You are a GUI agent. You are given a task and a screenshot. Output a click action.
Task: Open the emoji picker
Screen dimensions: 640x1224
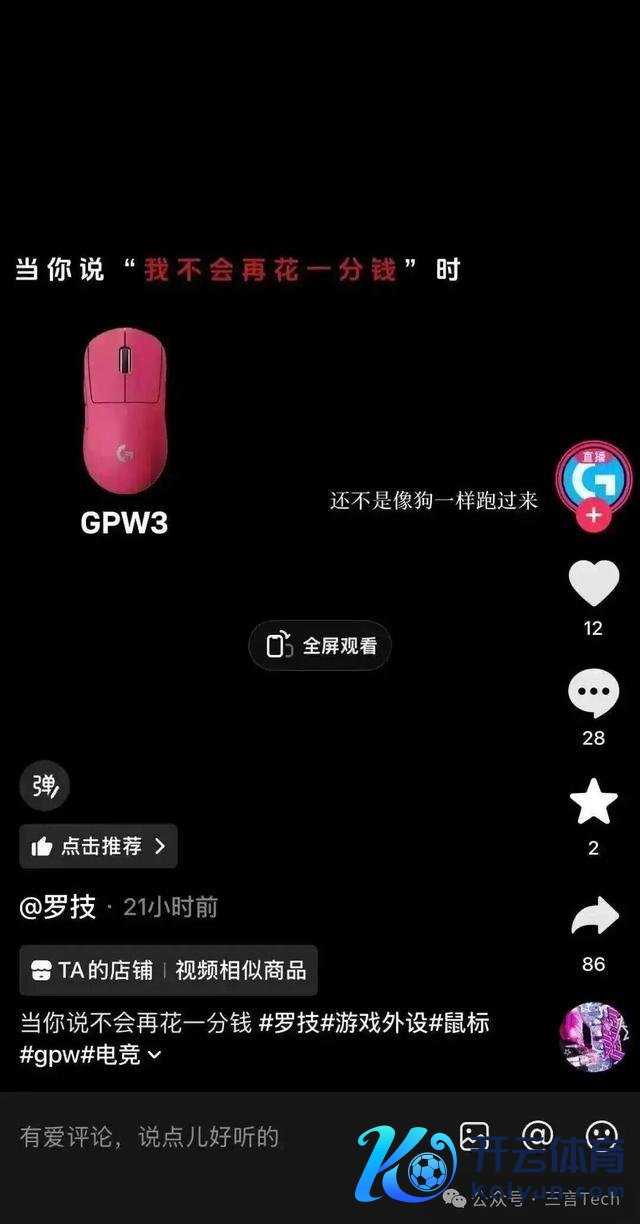point(601,1136)
